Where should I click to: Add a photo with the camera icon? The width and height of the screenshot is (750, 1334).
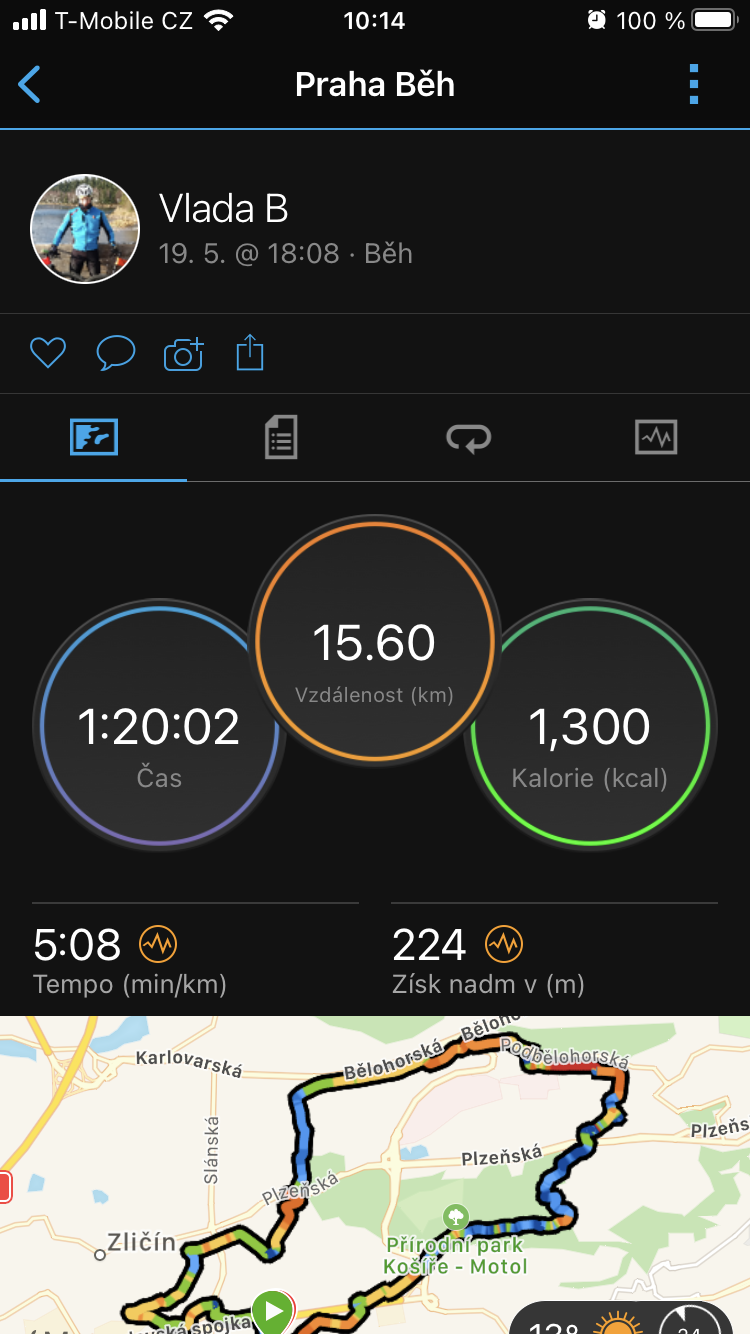[183, 354]
